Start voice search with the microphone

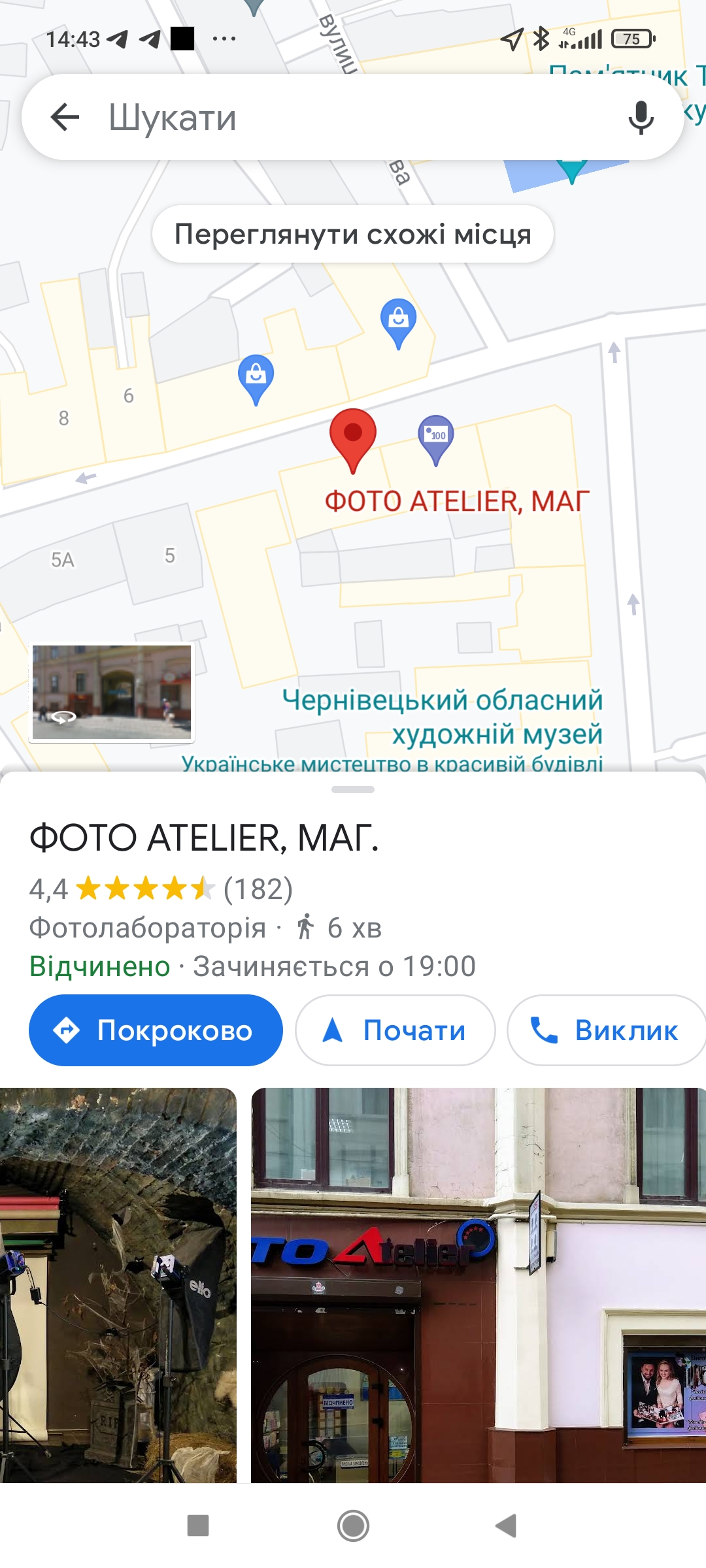641,118
